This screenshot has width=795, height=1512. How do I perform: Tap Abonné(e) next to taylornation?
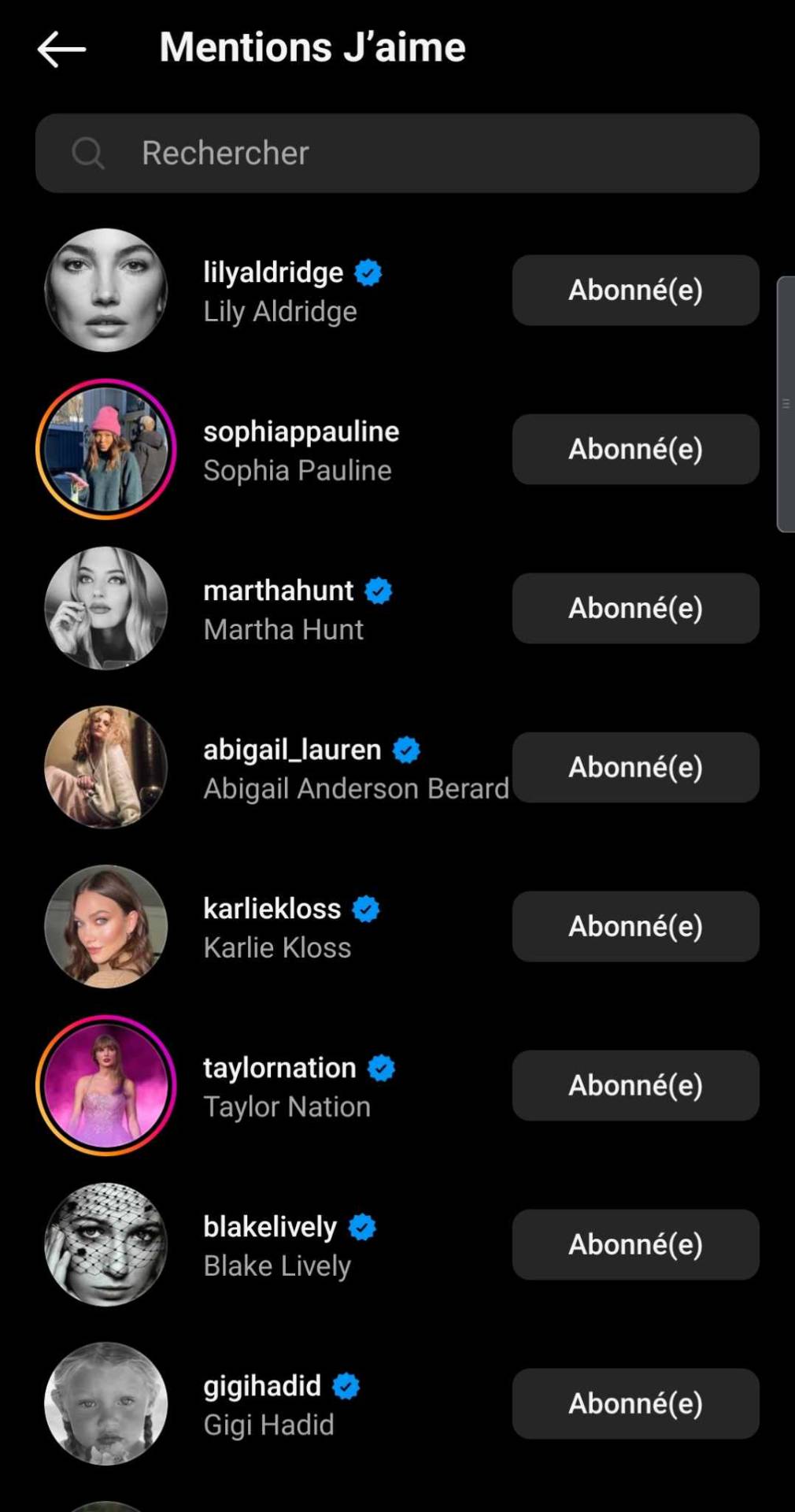635,1085
